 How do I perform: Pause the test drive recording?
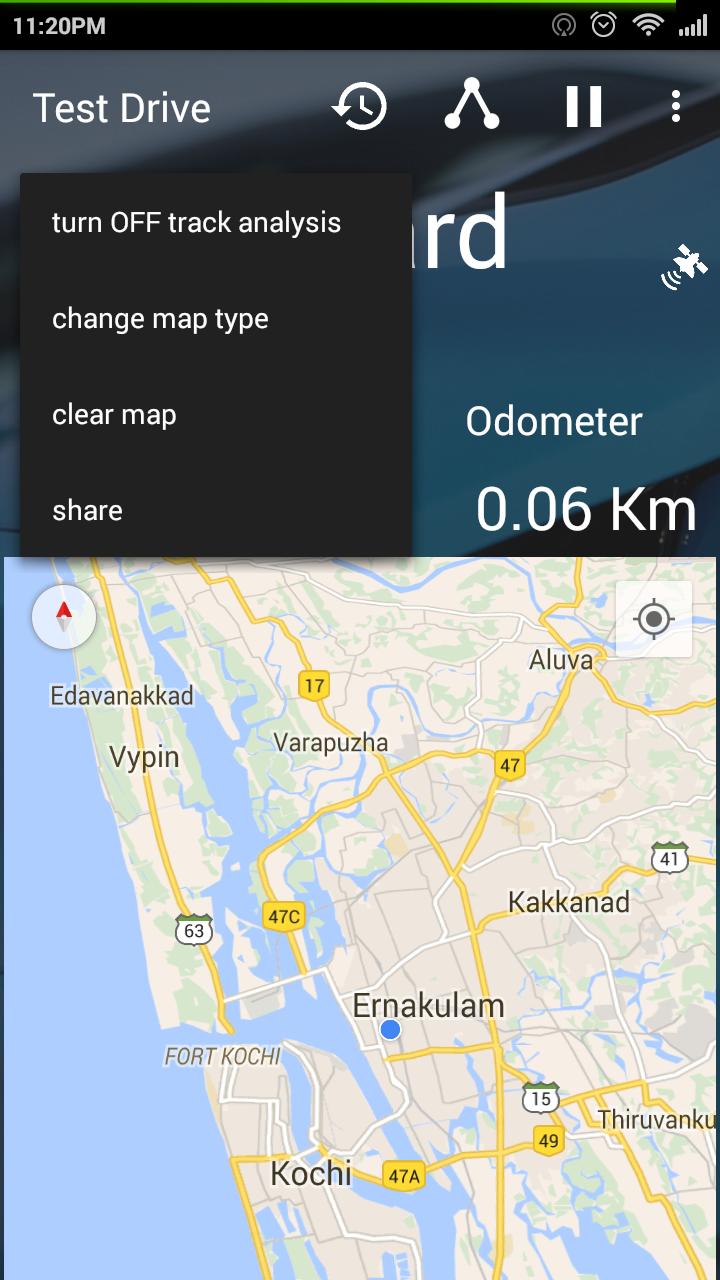pyautogui.click(x=584, y=106)
